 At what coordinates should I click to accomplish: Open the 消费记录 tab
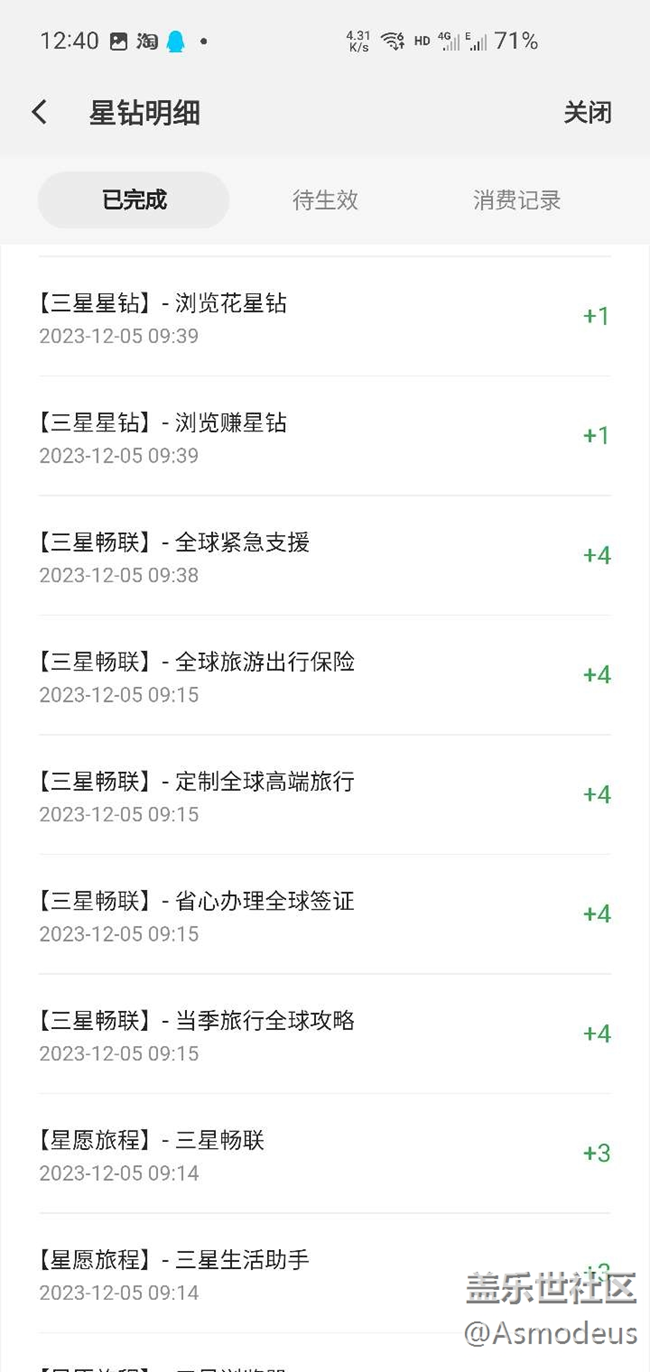pos(516,200)
